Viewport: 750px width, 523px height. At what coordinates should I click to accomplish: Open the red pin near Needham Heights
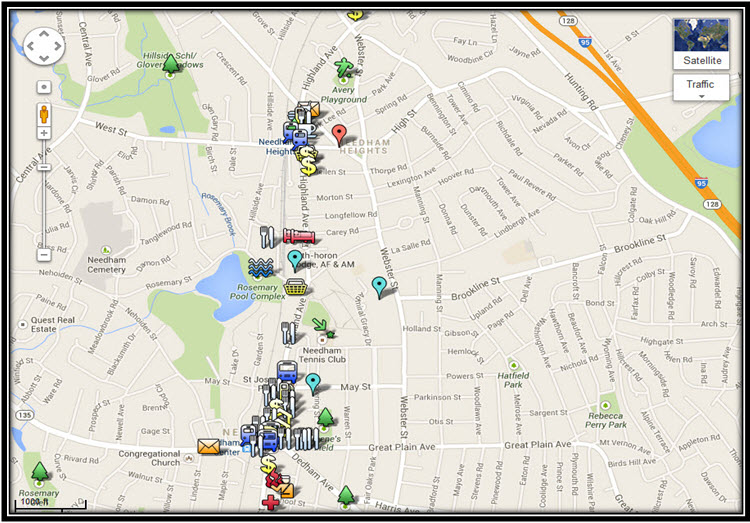tap(339, 136)
